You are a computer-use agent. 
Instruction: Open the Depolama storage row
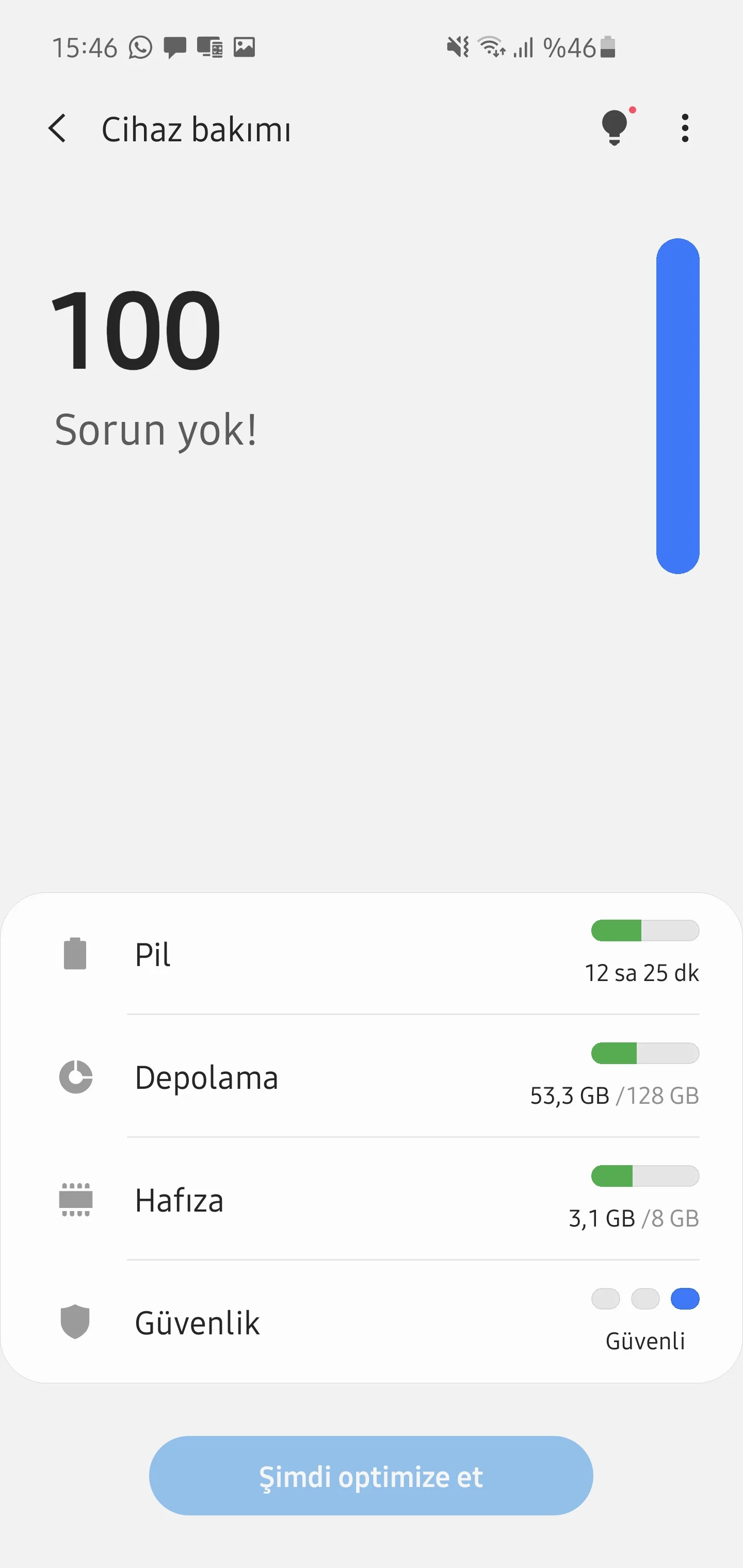(x=372, y=1077)
